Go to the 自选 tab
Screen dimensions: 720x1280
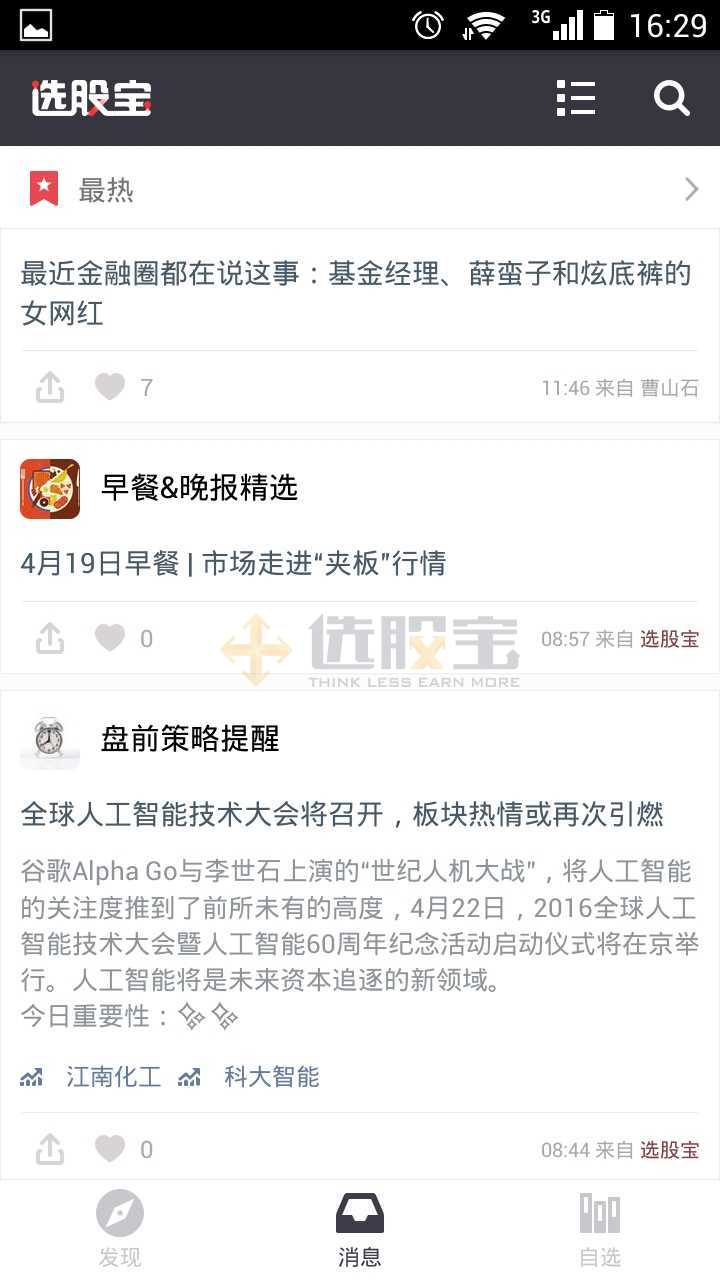pyautogui.click(x=600, y=1230)
